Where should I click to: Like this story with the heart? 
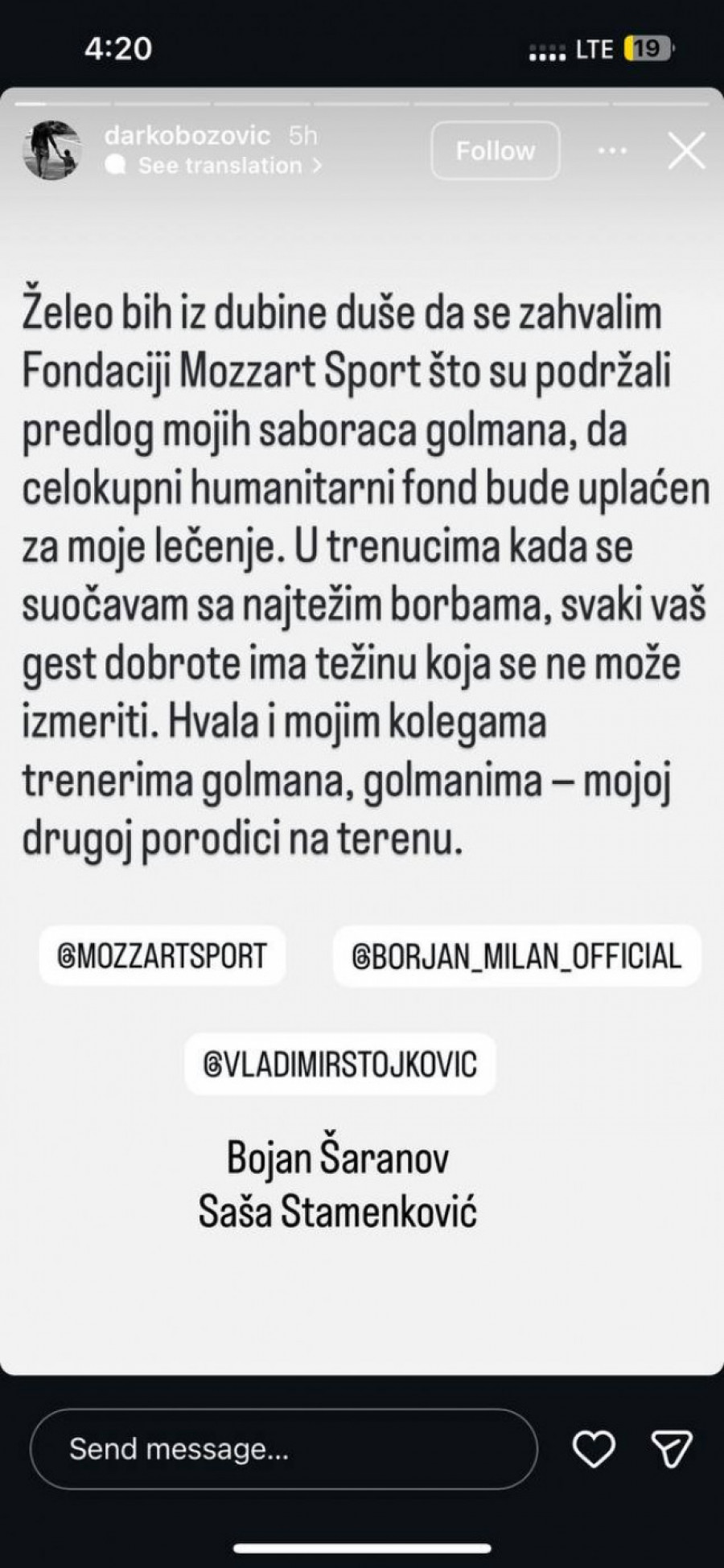594,1449
